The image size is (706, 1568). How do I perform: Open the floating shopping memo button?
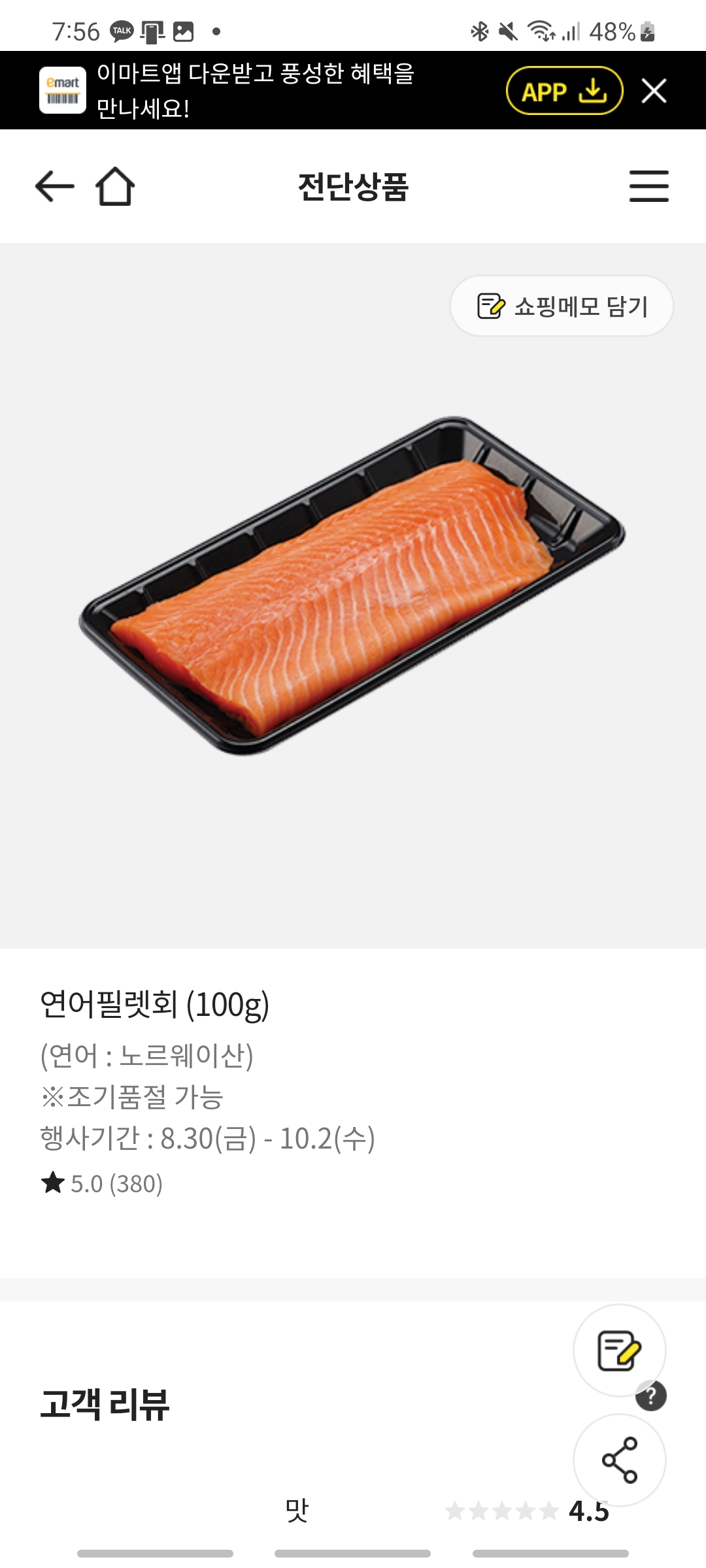click(x=618, y=1350)
